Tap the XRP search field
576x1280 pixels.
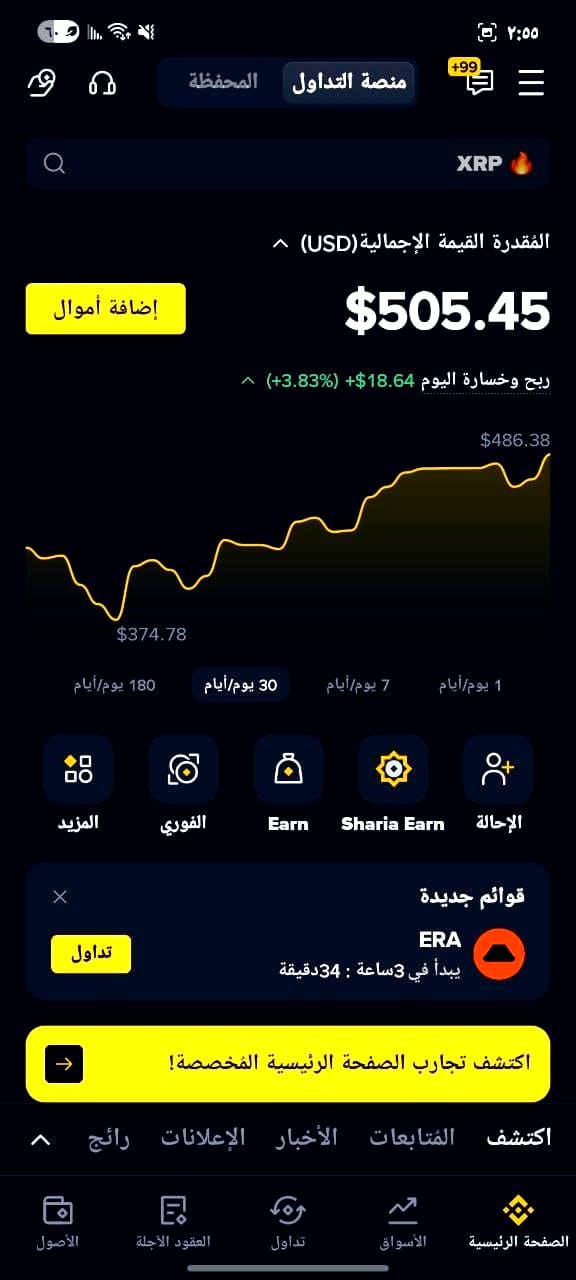click(288, 163)
